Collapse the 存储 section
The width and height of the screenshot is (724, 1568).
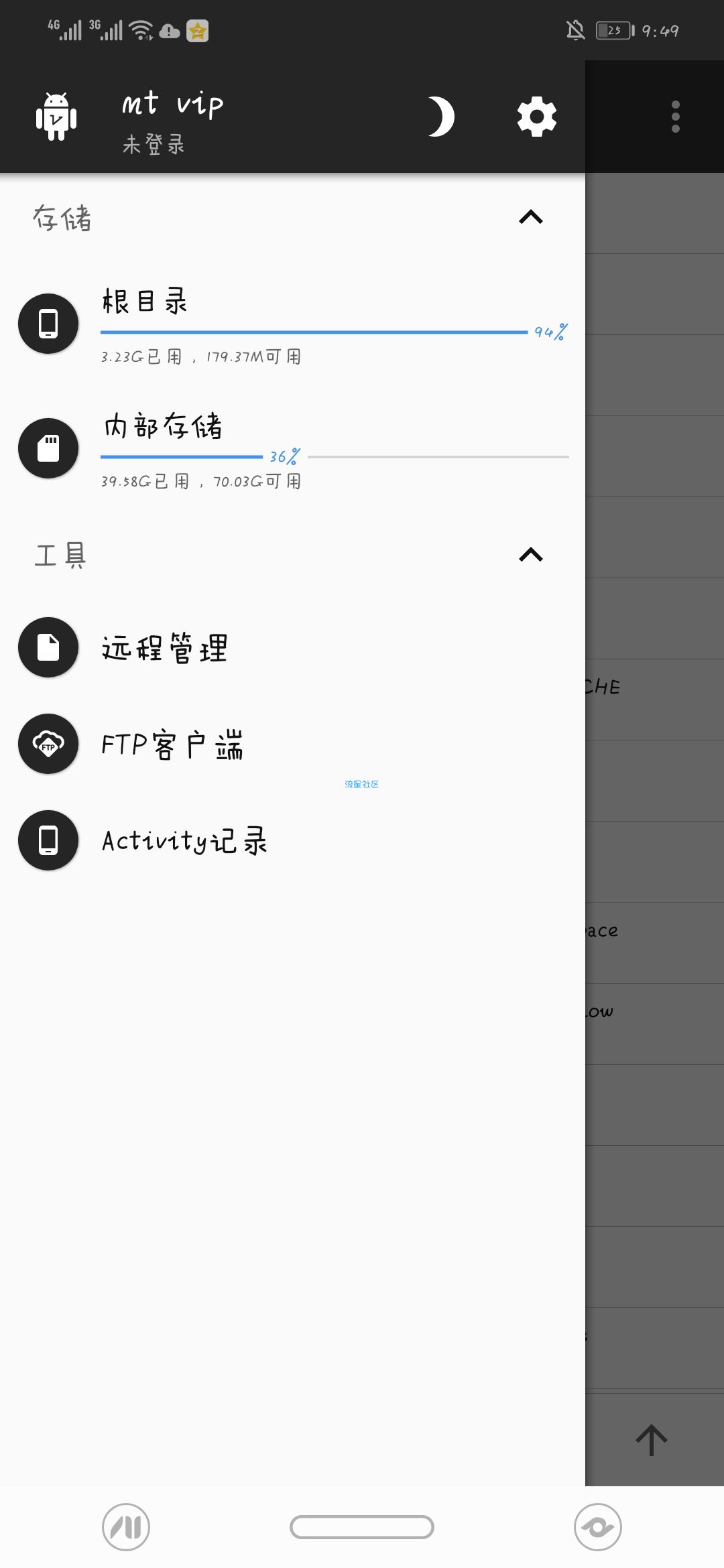(530, 217)
